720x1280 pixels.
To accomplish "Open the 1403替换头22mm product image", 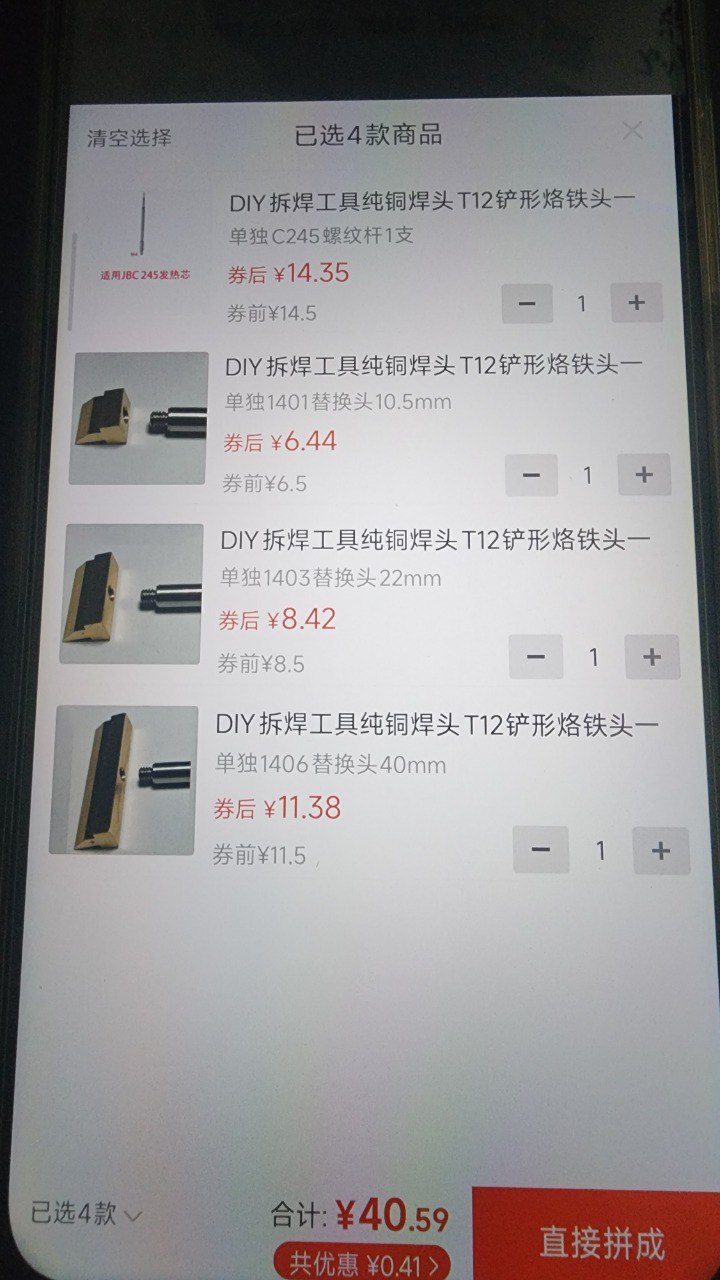I will (131, 594).
